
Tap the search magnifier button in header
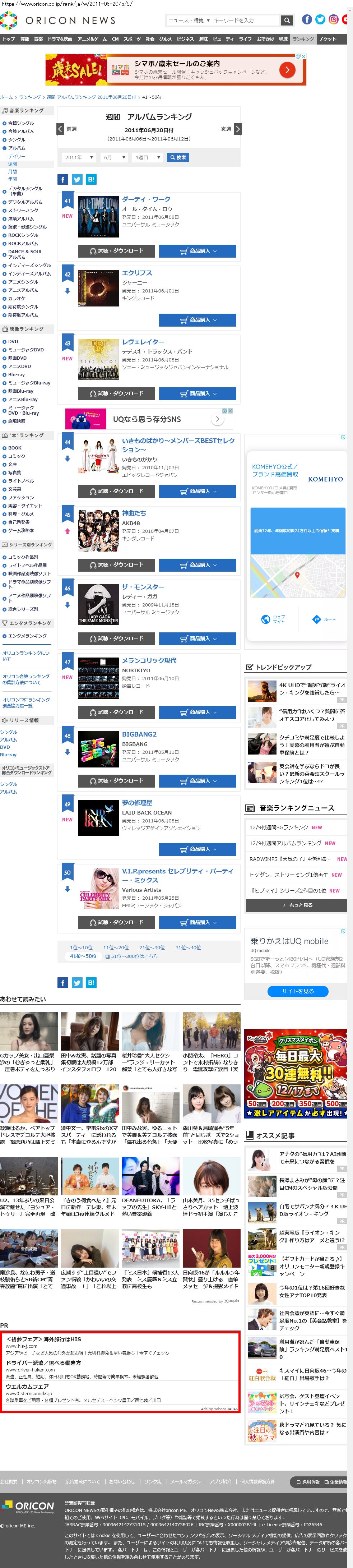287,21
